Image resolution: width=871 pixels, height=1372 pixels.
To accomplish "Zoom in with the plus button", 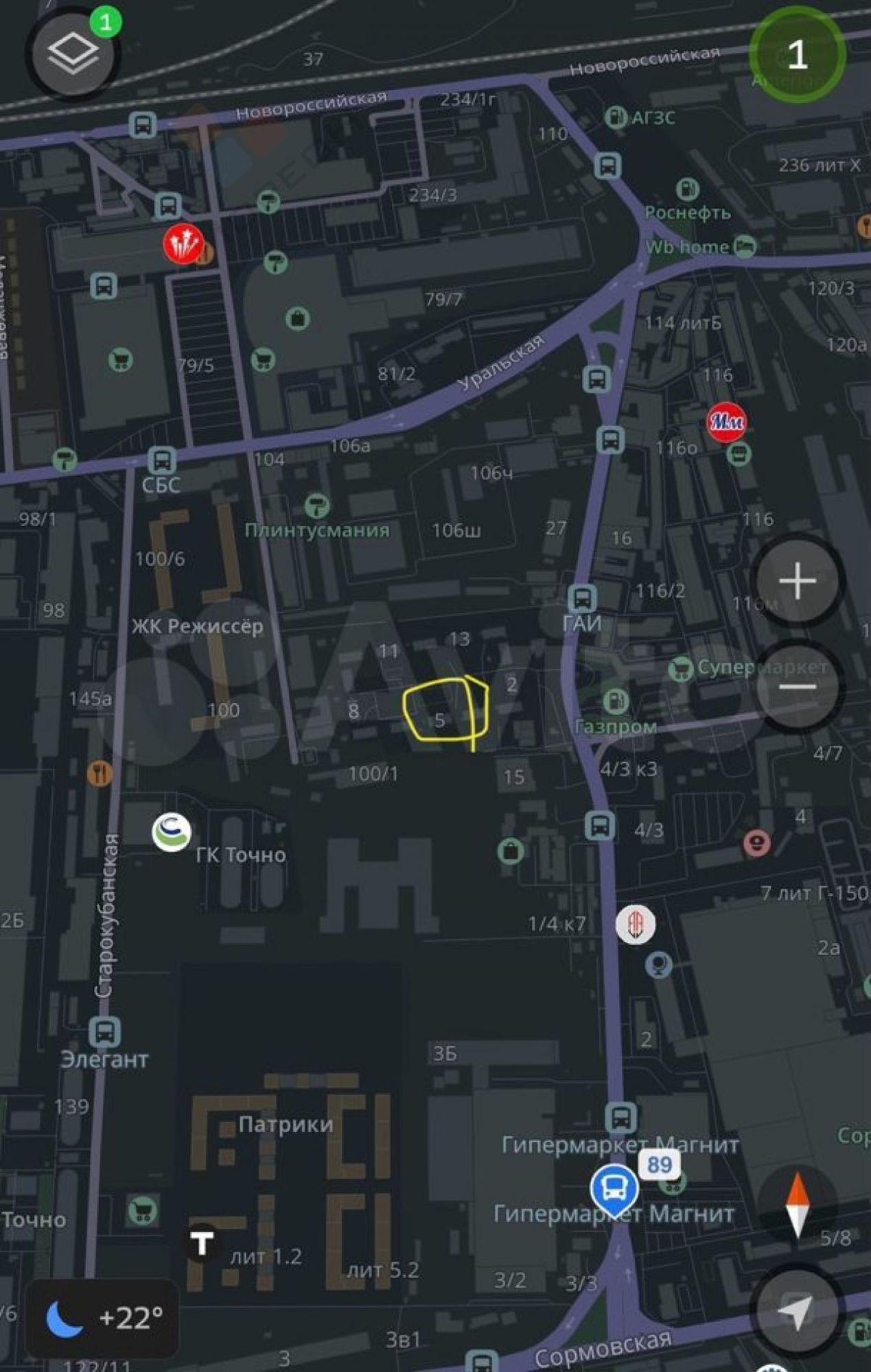I will [x=798, y=581].
